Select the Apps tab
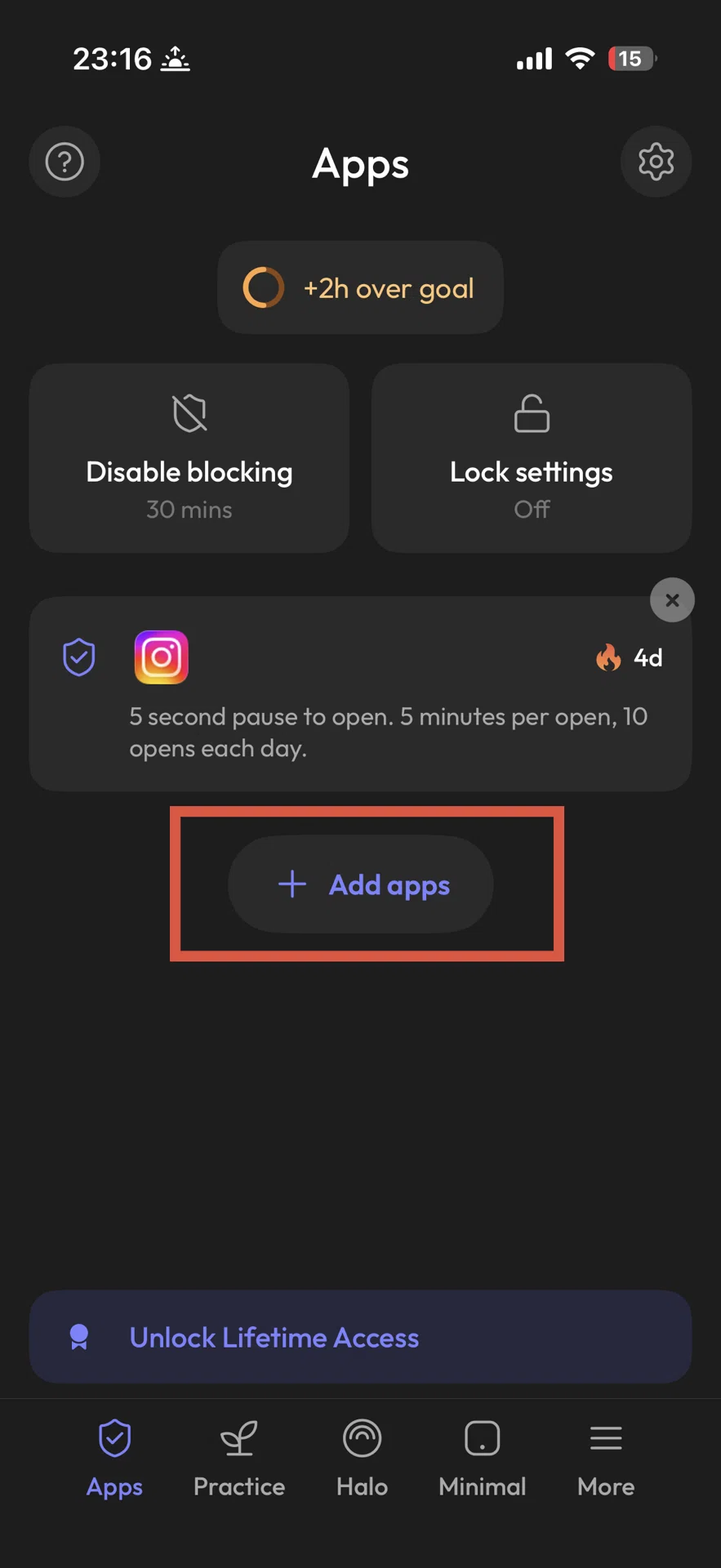Viewport: 721px width, 1568px height. coord(114,1459)
